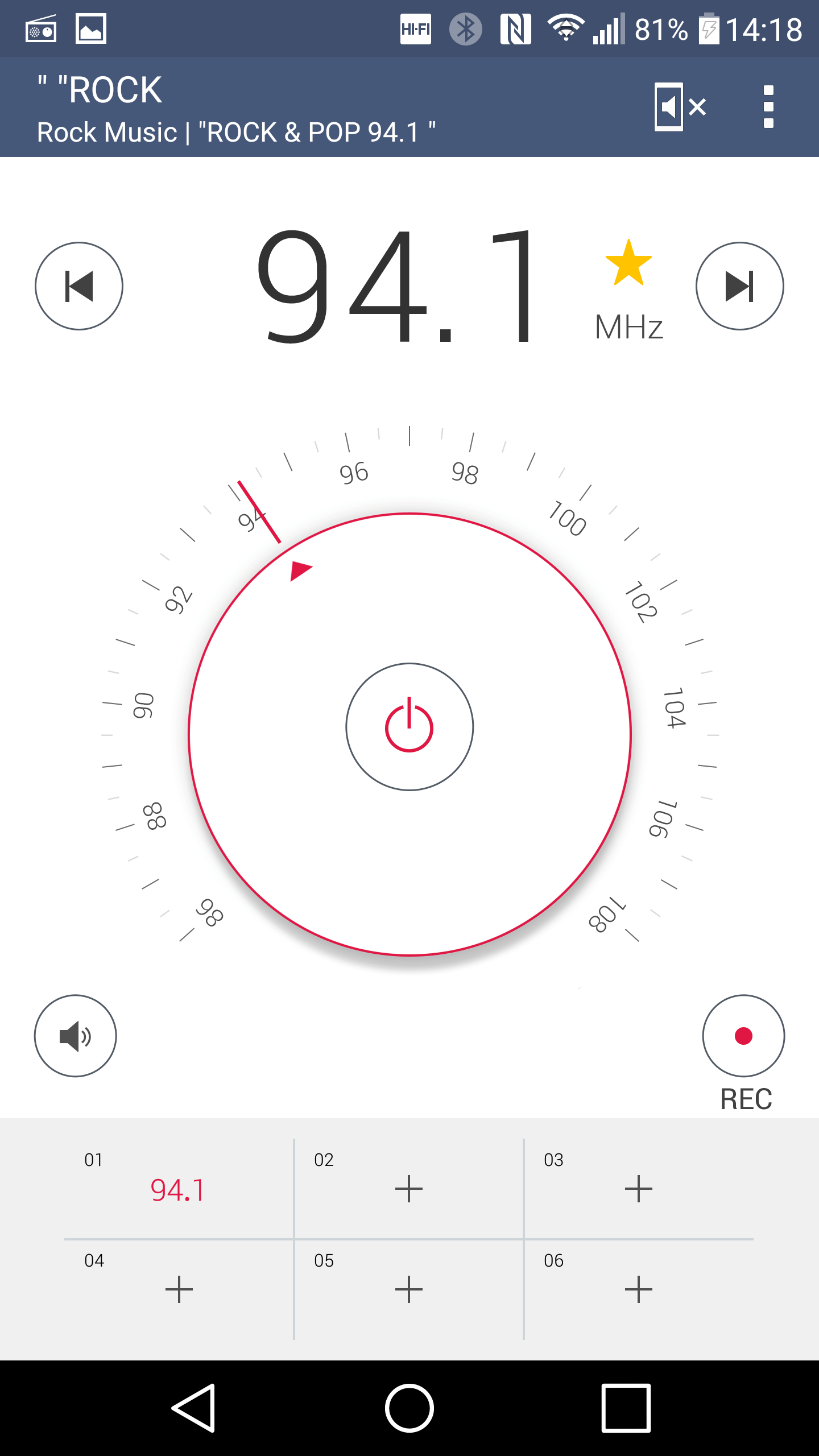The width and height of the screenshot is (819, 1456).
Task: Go back using the system back button
Action: click(x=193, y=1408)
